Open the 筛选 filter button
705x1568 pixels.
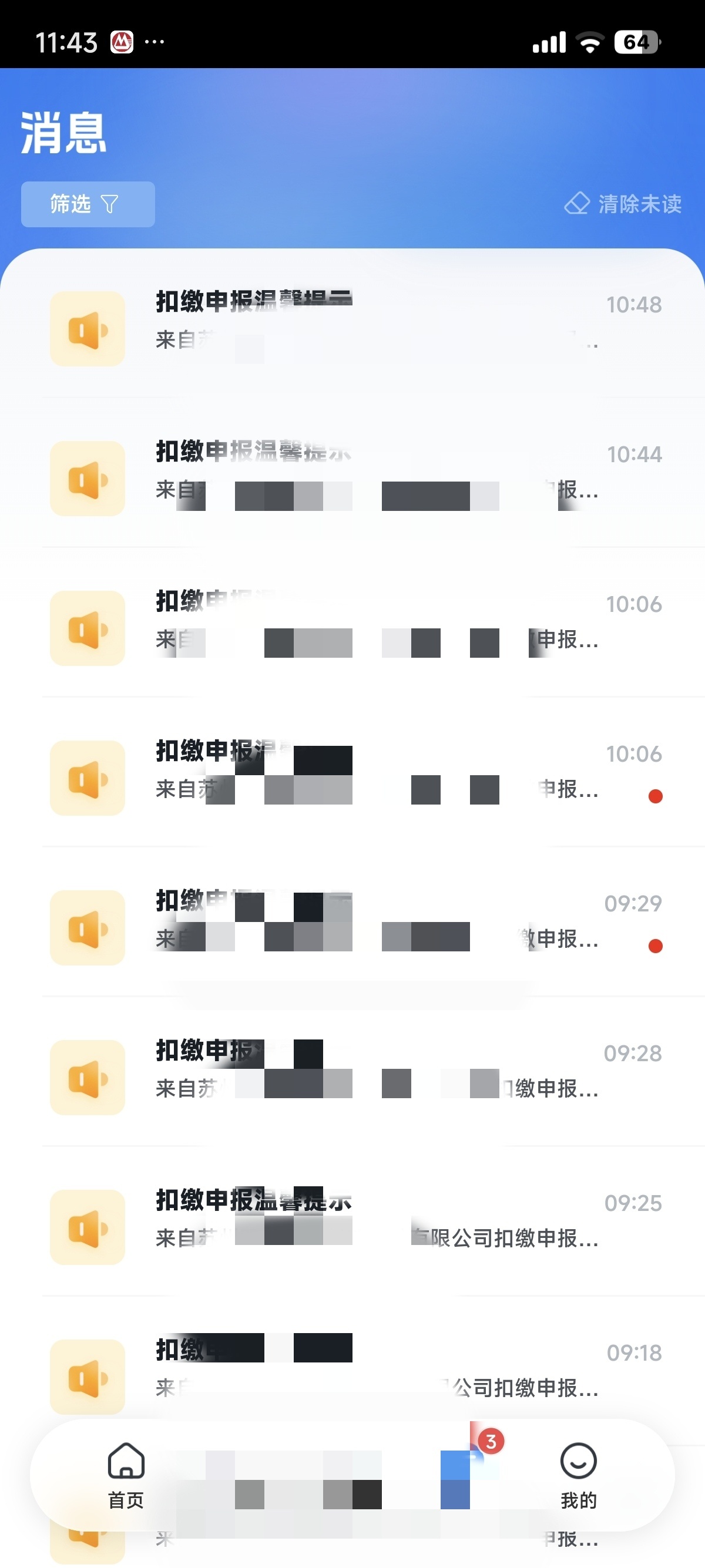click(x=88, y=204)
